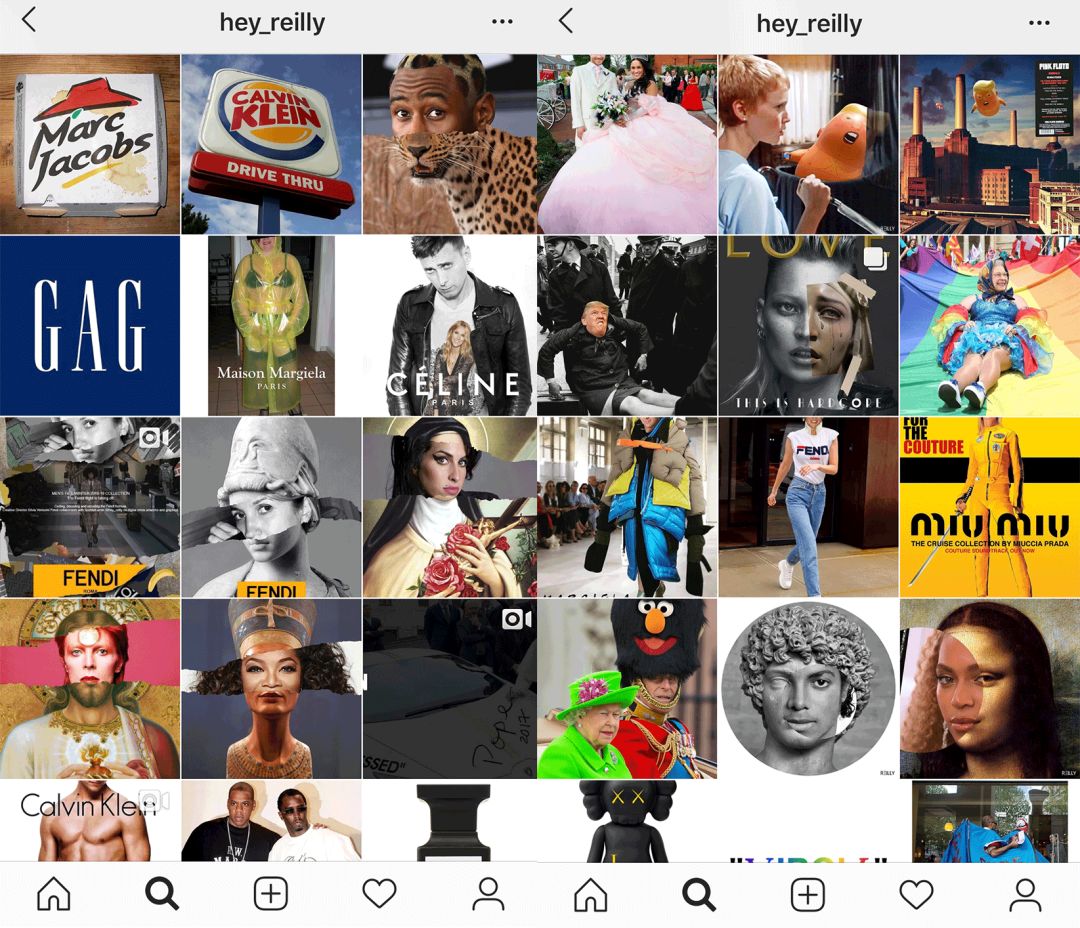
Task: Open the Pink Floyd album cover post
Action: [x=989, y=144]
